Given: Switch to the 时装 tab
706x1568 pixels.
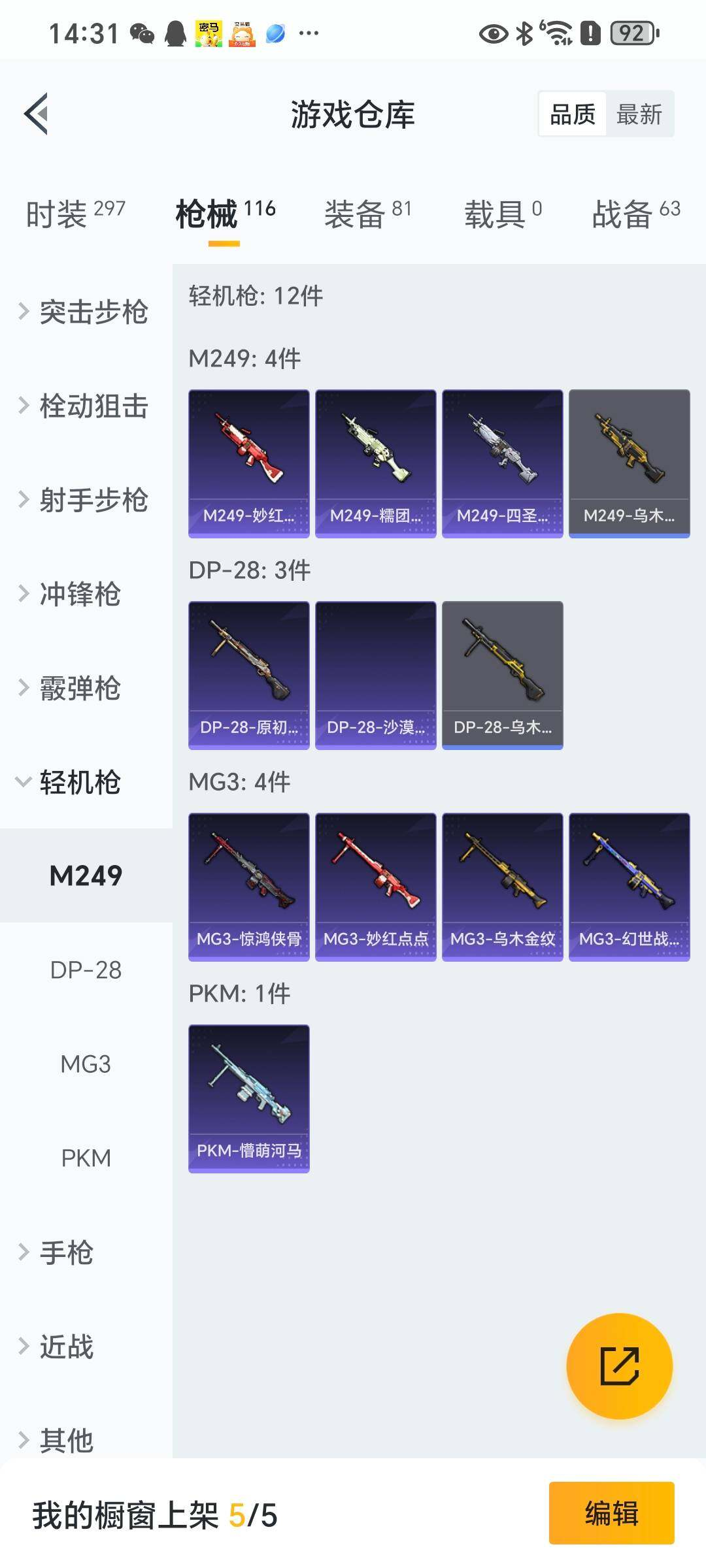Looking at the screenshot, I should coord(75,214).
